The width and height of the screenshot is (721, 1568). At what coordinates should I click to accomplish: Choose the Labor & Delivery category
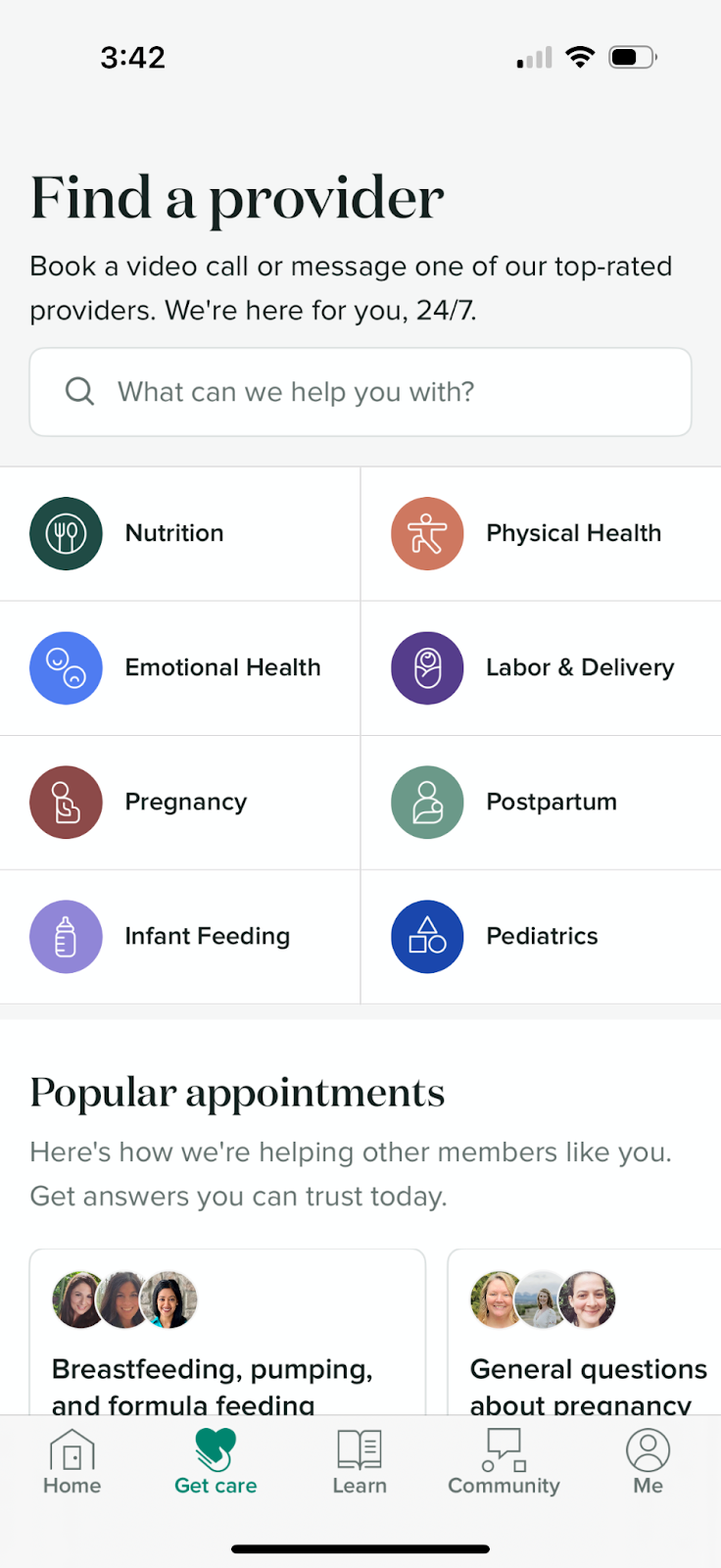tap(541, 667)
